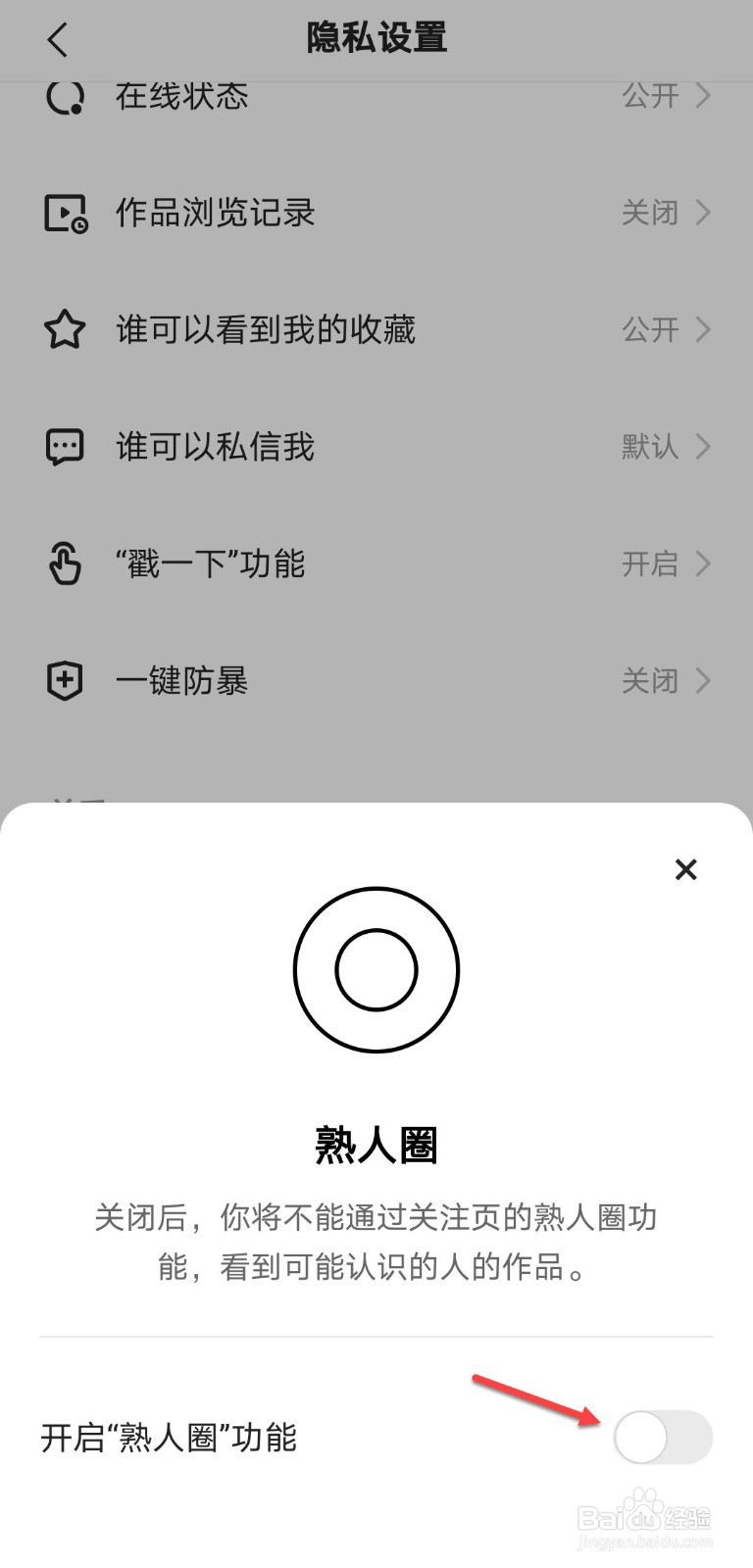This screenshot has height=1568, width=753.
Task: Click the online status icon next to 在线状态
Action: (63, 96)
